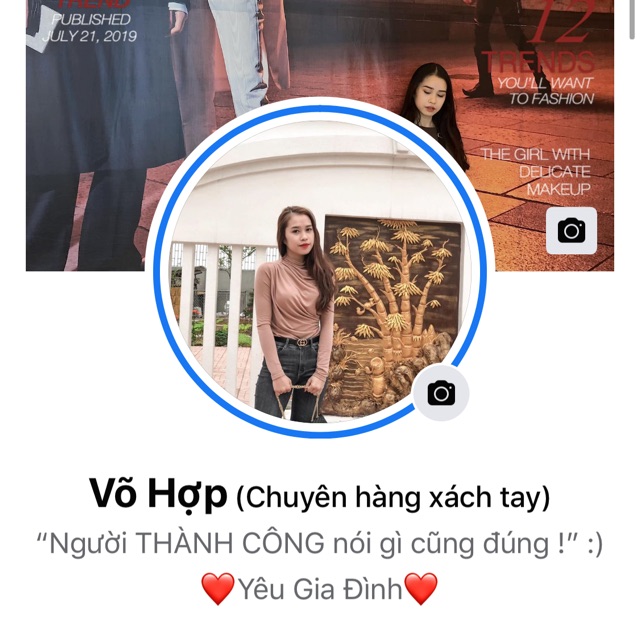
Task: Change profile picture via its camera icon
Action: [441, 393]
